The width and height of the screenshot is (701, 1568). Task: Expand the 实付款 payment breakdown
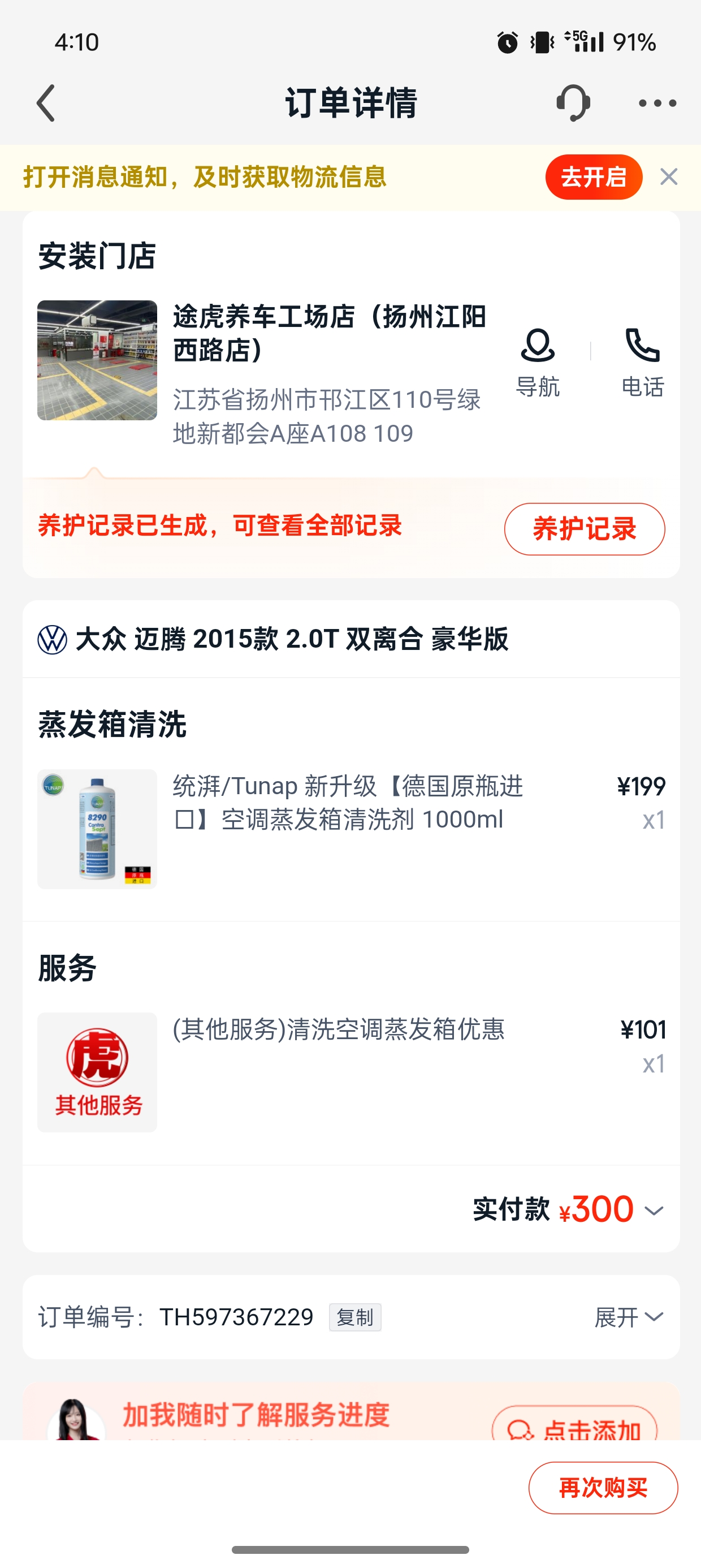[x=654, y=1211]
